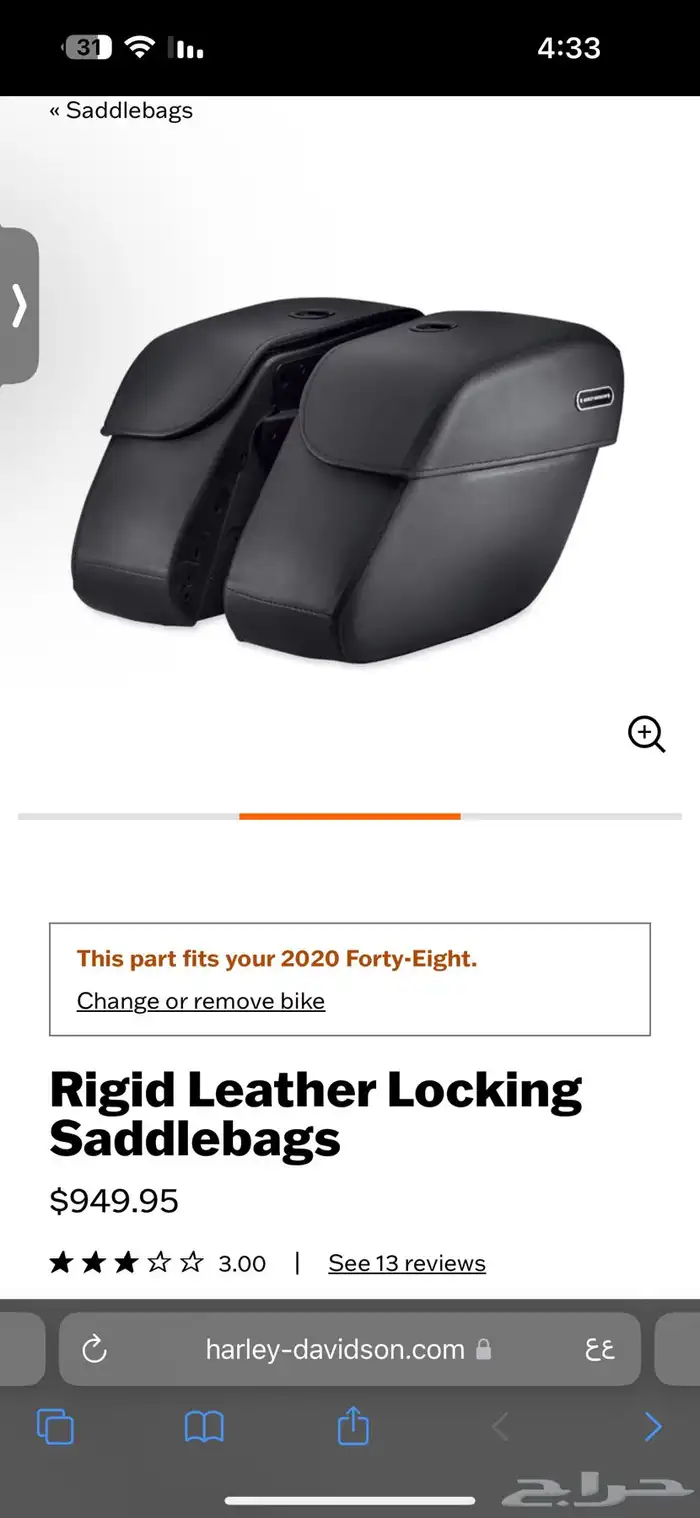Viewport: 700px width, 1518px height.
Task: Go back to the Saddlebags category
Action: click(121, 111)
